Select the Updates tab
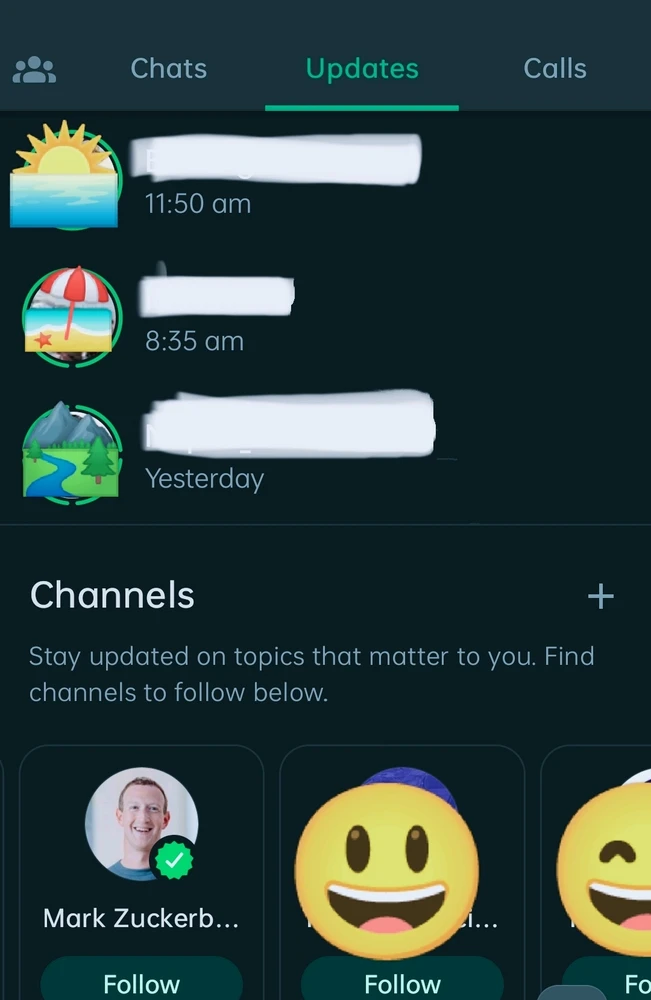Image resolution: width=651 pixels, height=1000 pixels. point(362,69)
